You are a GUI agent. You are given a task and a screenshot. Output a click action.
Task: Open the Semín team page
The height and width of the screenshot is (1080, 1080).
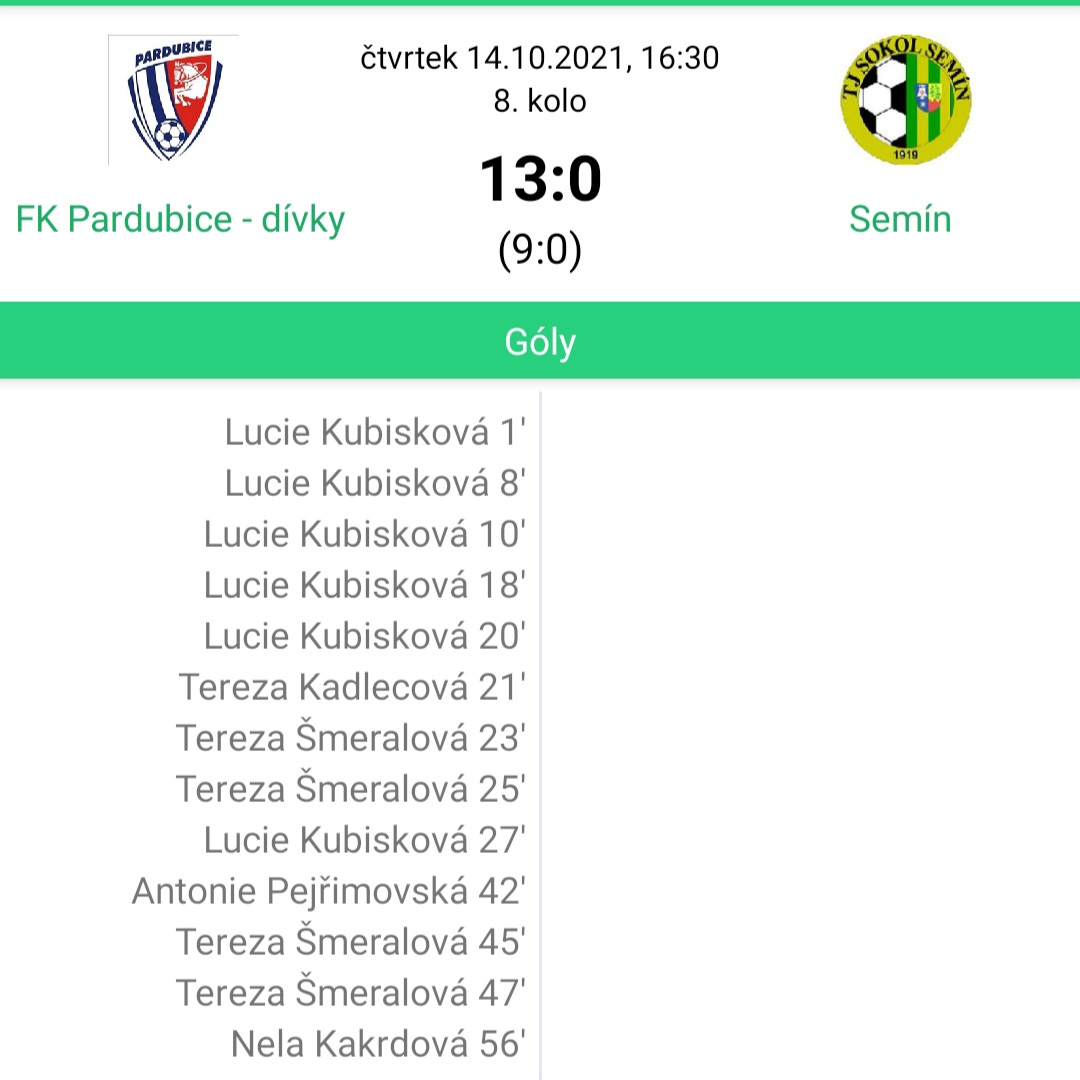click(900, 219)
